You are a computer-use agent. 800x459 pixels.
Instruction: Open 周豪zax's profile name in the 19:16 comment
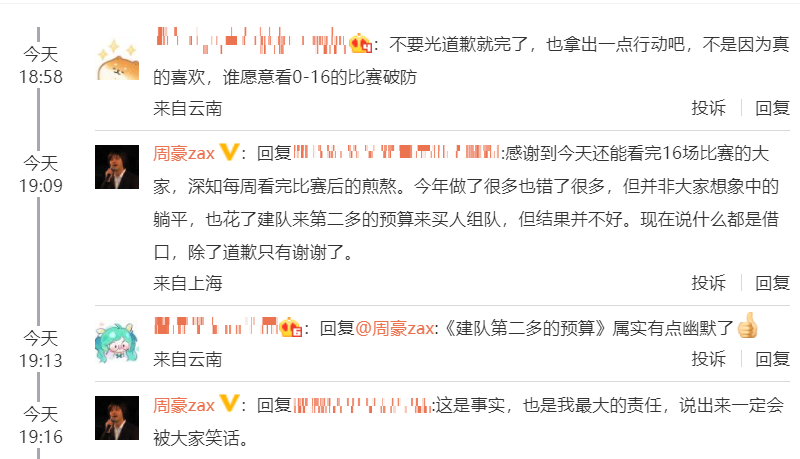click(x=184, y=405)
